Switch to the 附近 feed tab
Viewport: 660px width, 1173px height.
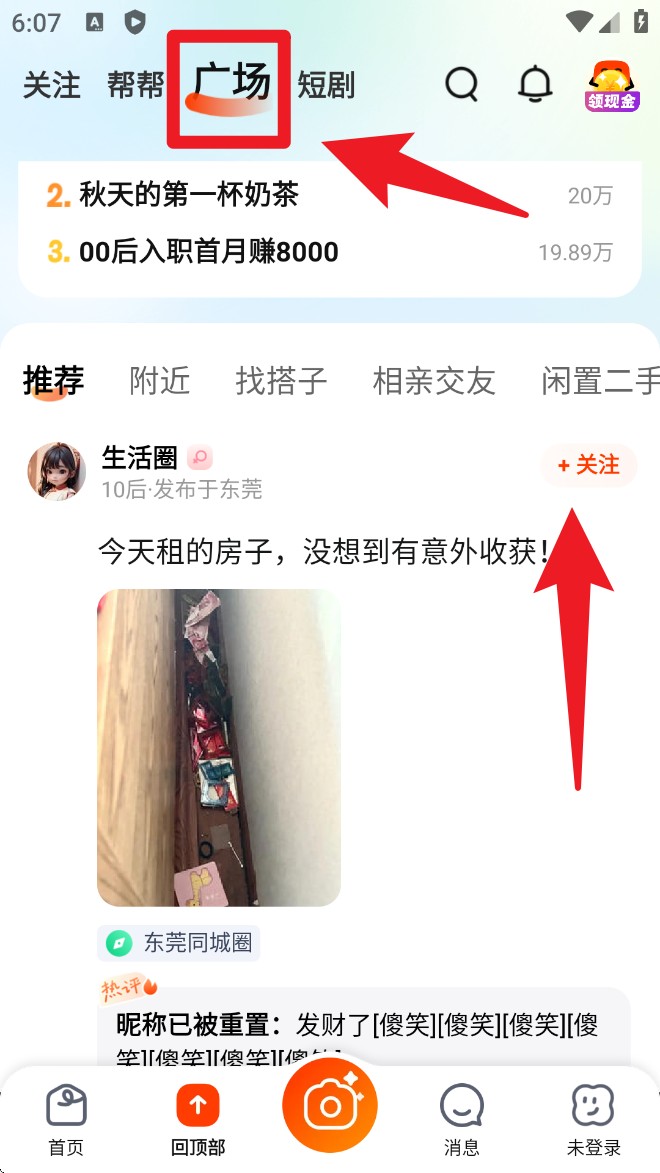[160, 380]
